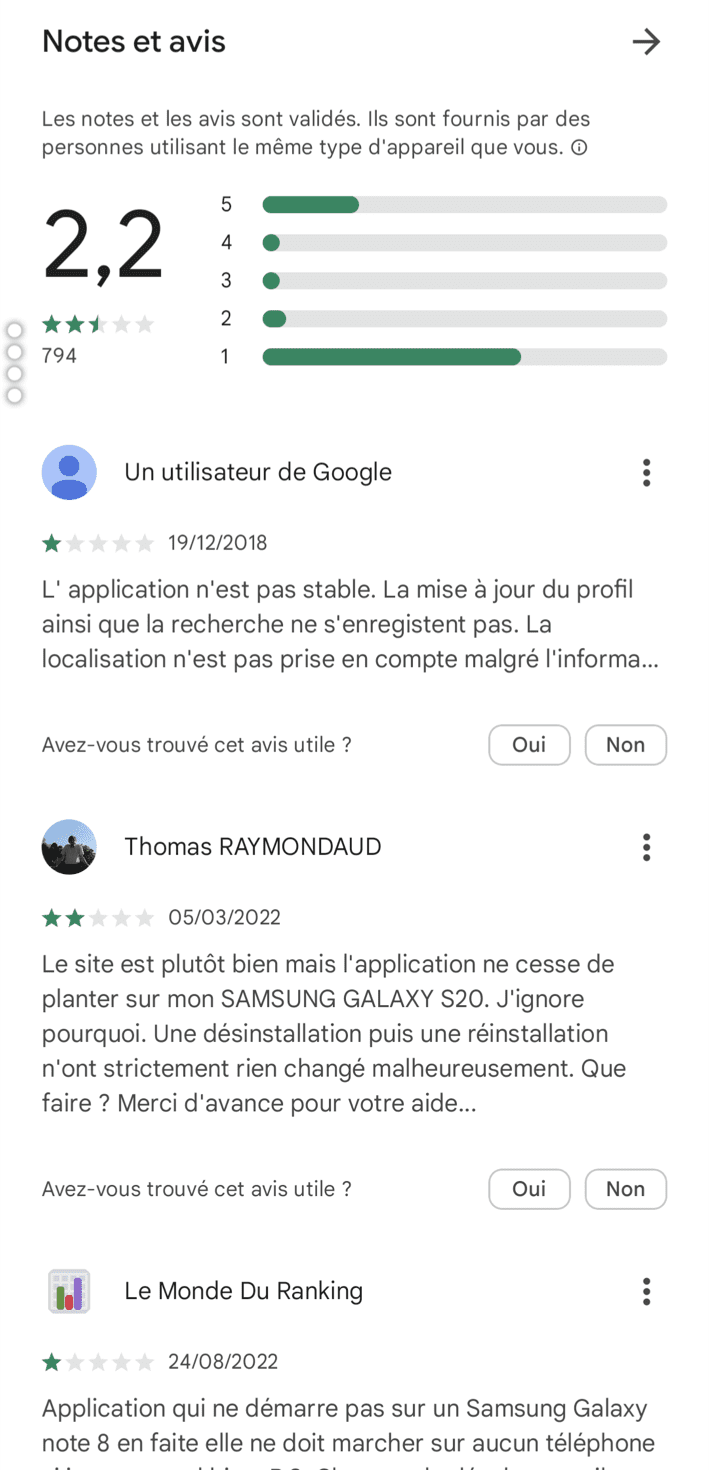The width and height of the screenshot is (709, 1470).
Task: Tap the info icon about validated reviews
Action: tap(579, 148)
